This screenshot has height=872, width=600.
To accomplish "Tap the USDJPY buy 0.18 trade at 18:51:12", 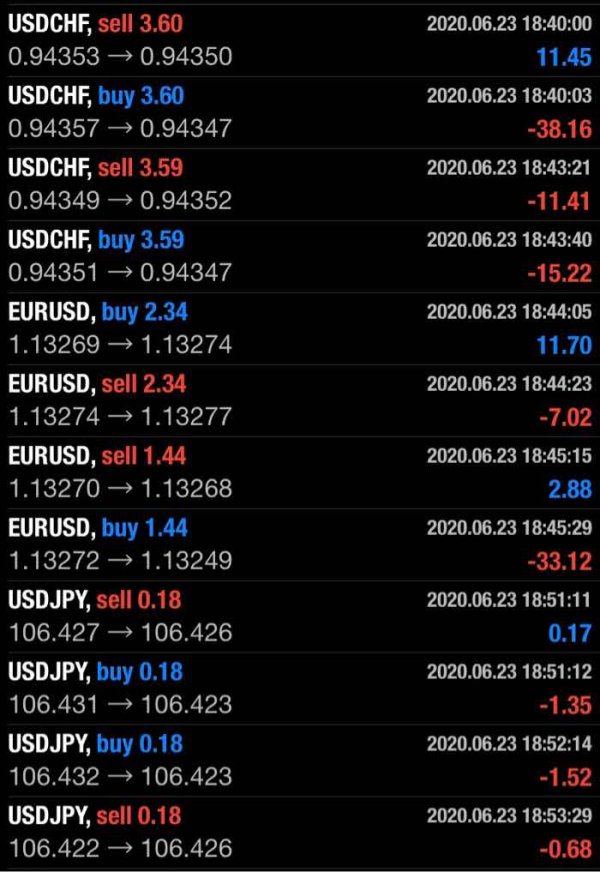I will pyautogui.click(x=300, y=688).
